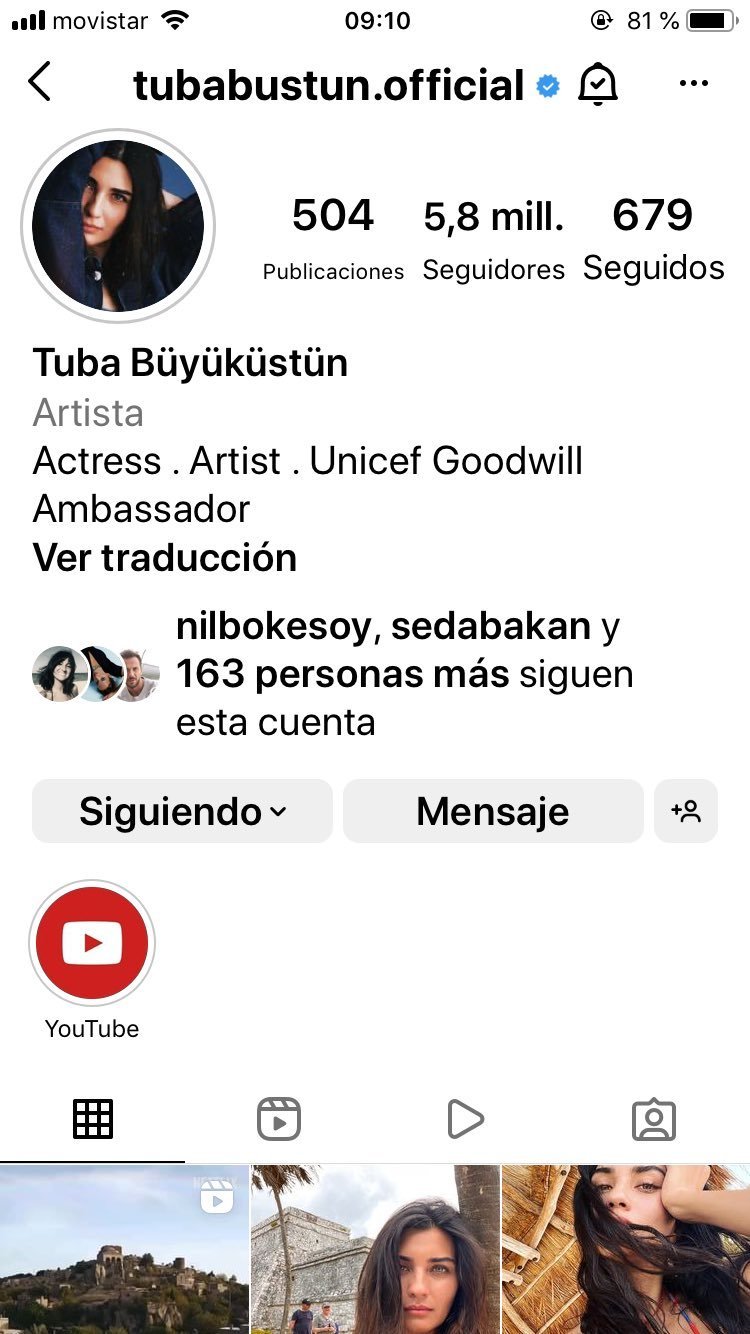
Task: Open the hilltop castle reel post
Action: (x=124, y=1249)
